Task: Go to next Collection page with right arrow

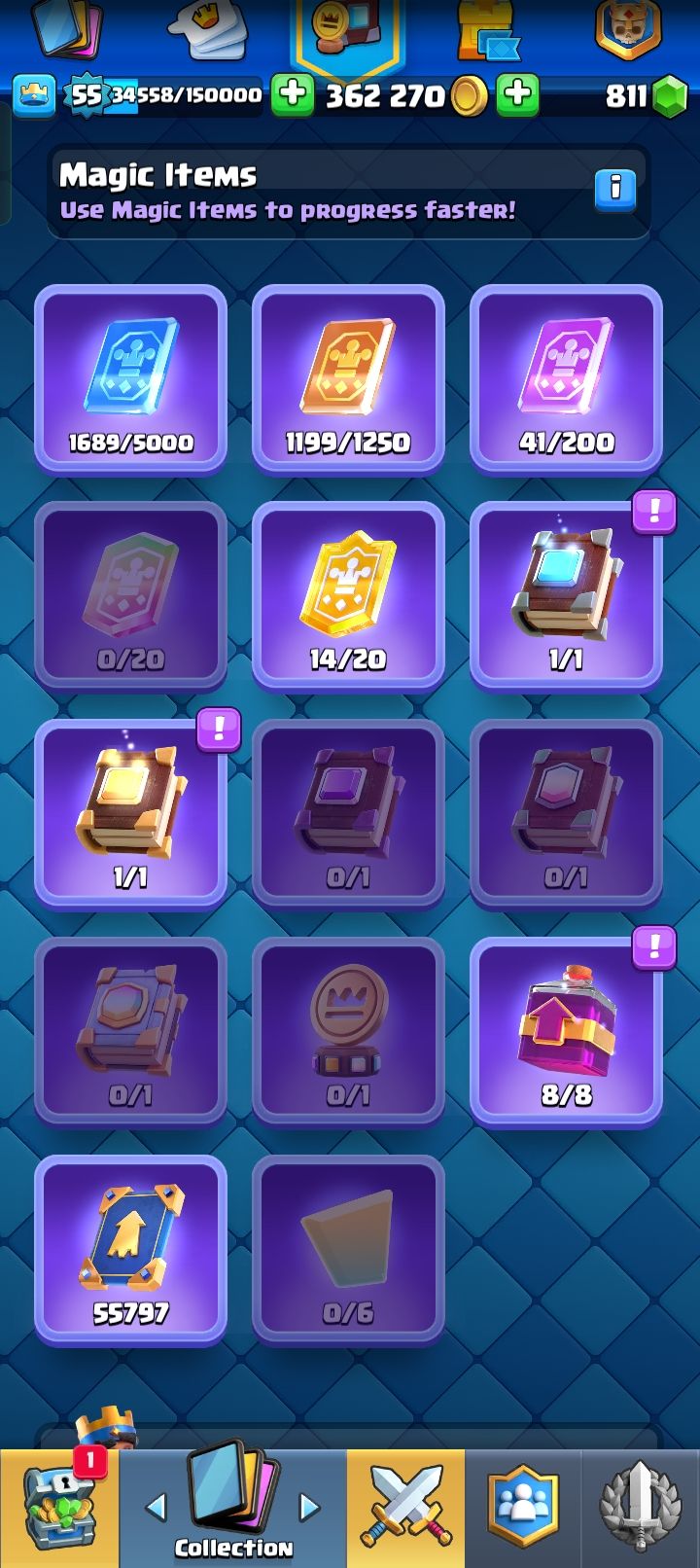Action: pos(309,1508)
